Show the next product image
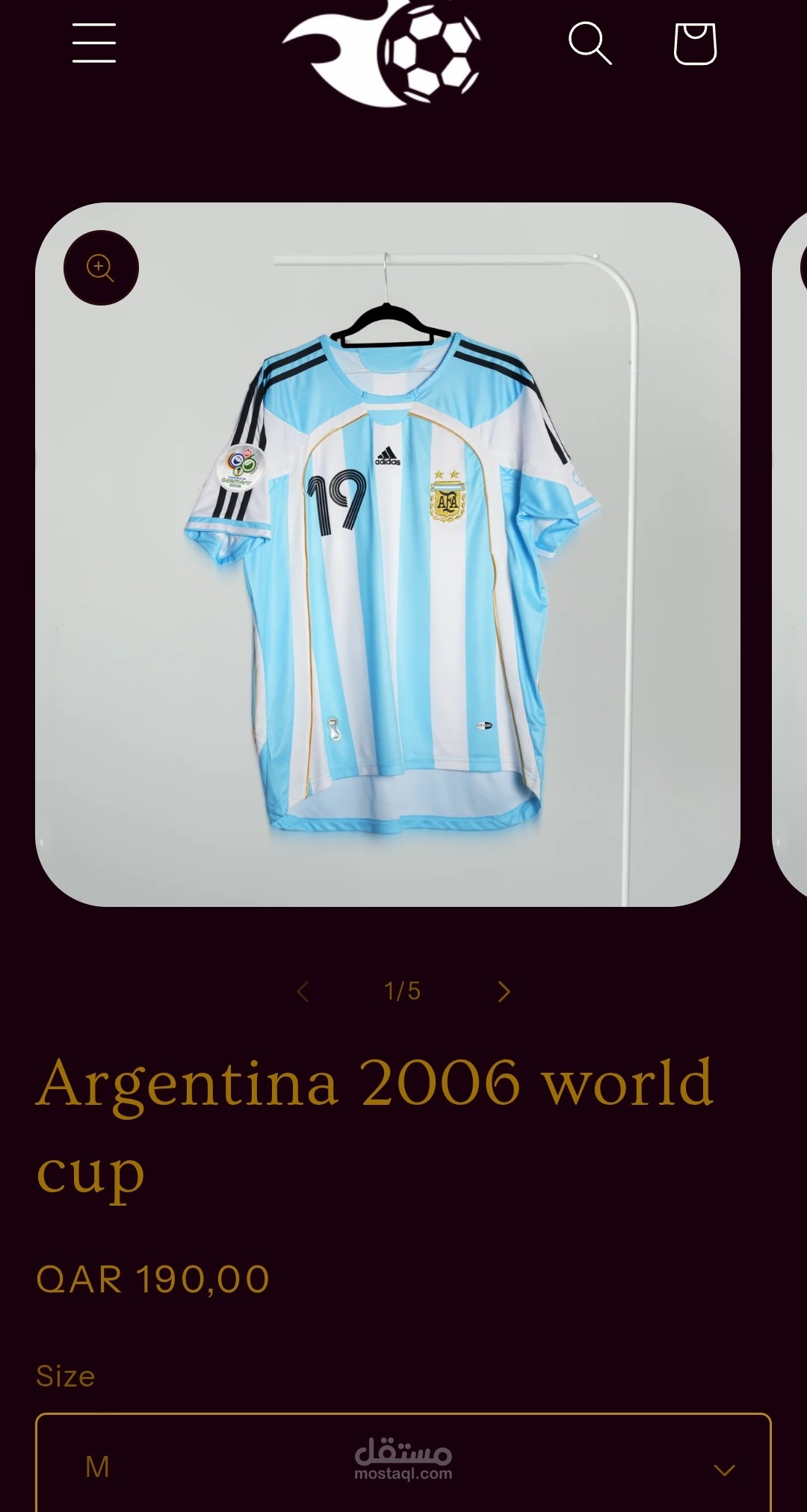The width and height of the screenshot is (807, 1512). point(504,991)
